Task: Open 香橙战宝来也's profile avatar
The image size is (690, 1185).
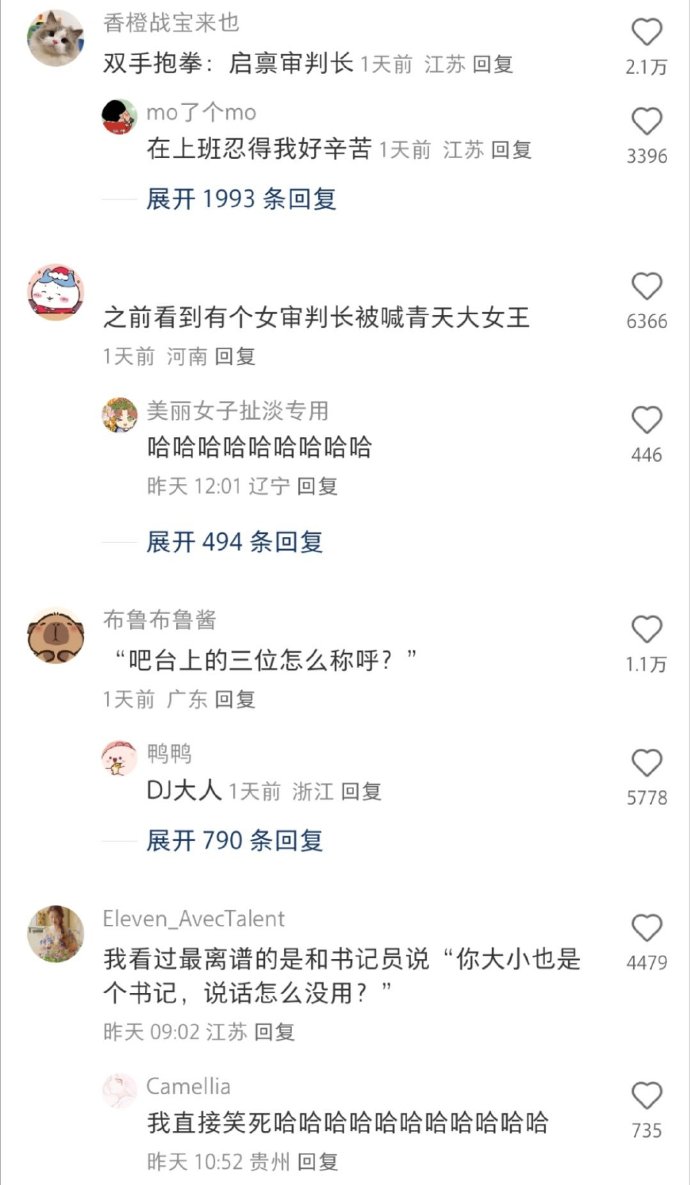Action: pos(55,38)
